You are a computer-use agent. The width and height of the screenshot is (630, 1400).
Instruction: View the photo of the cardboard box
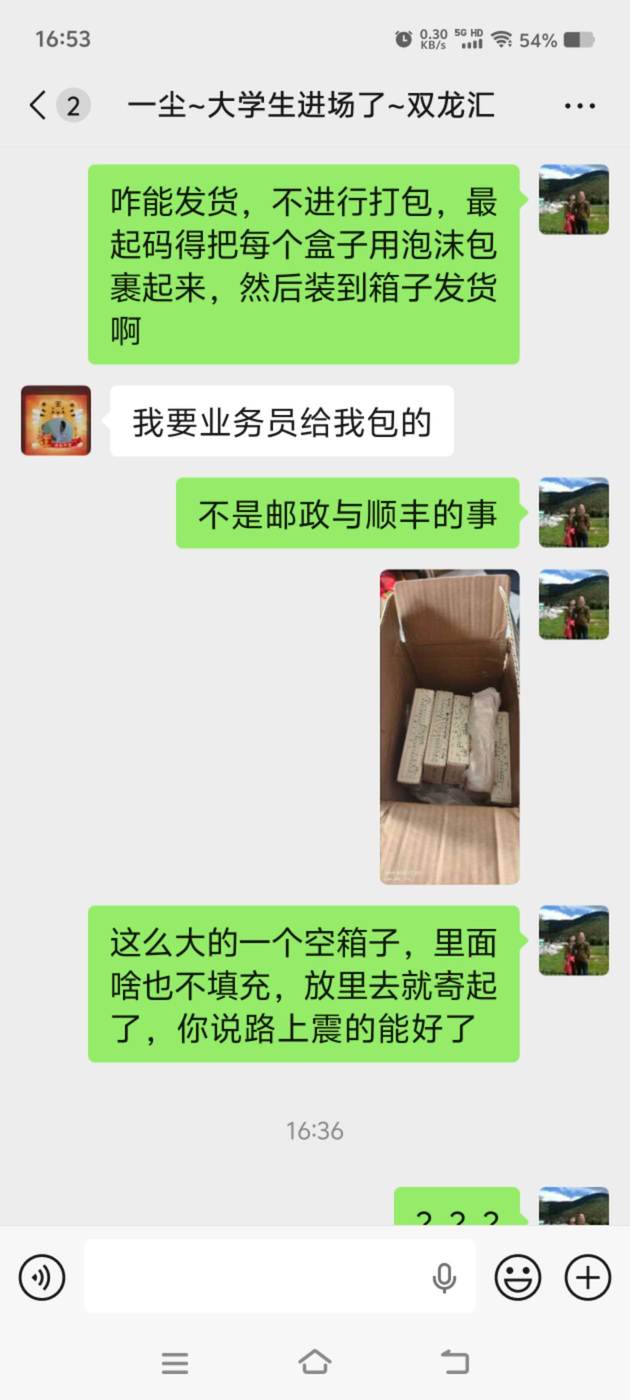[449, 727]
